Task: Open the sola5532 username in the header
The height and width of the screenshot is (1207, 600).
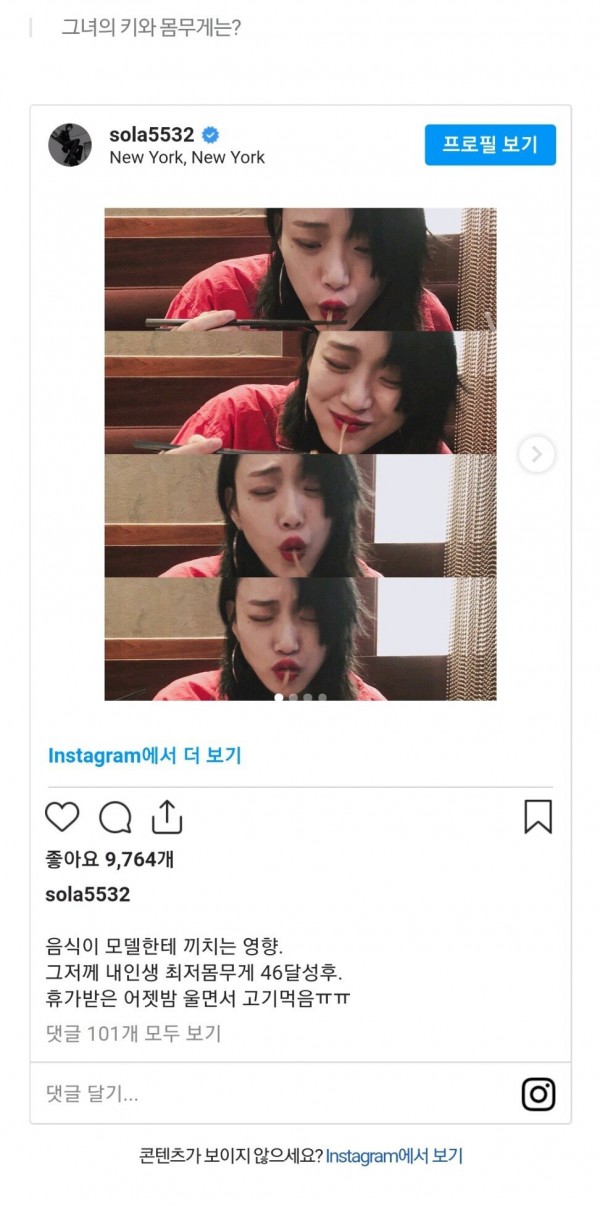Action: point(150,134)
